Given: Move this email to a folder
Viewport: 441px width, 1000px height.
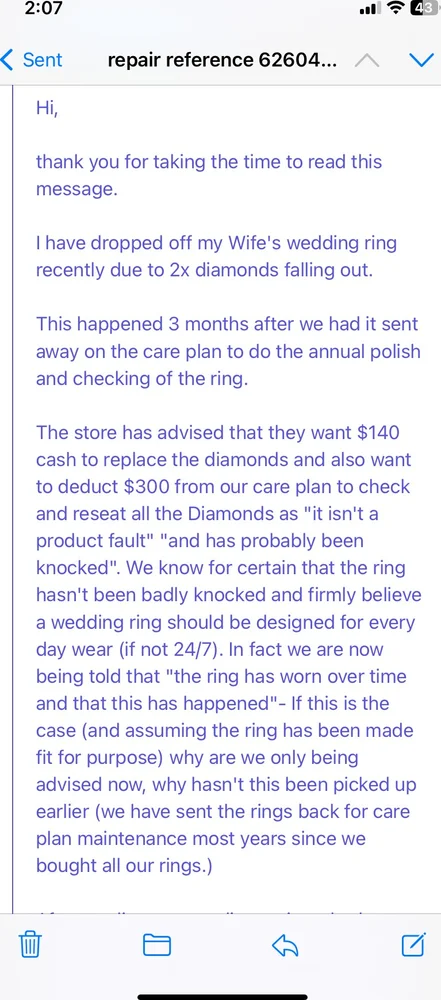Looking at the screenshot, I should (156, 945).
